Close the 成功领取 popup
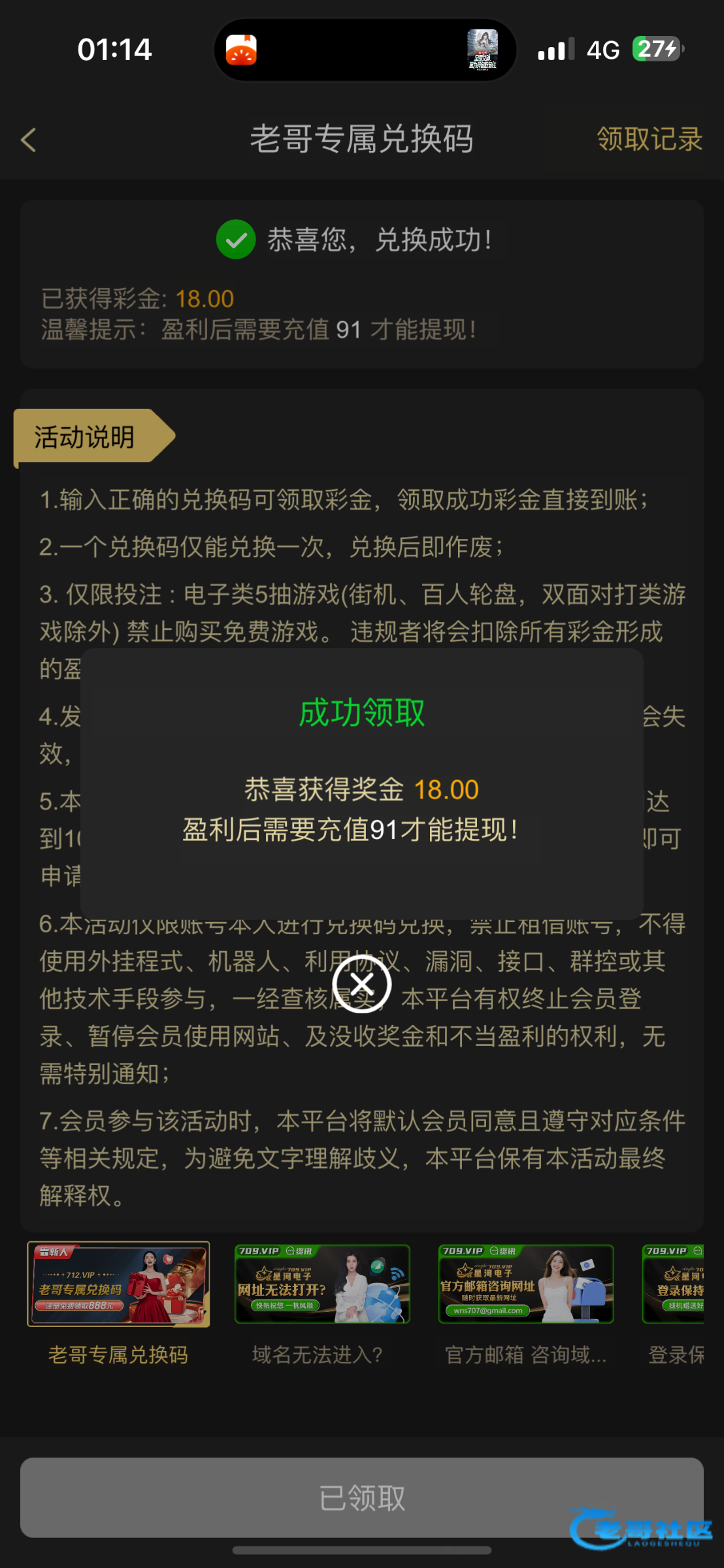 pos(361,983)
